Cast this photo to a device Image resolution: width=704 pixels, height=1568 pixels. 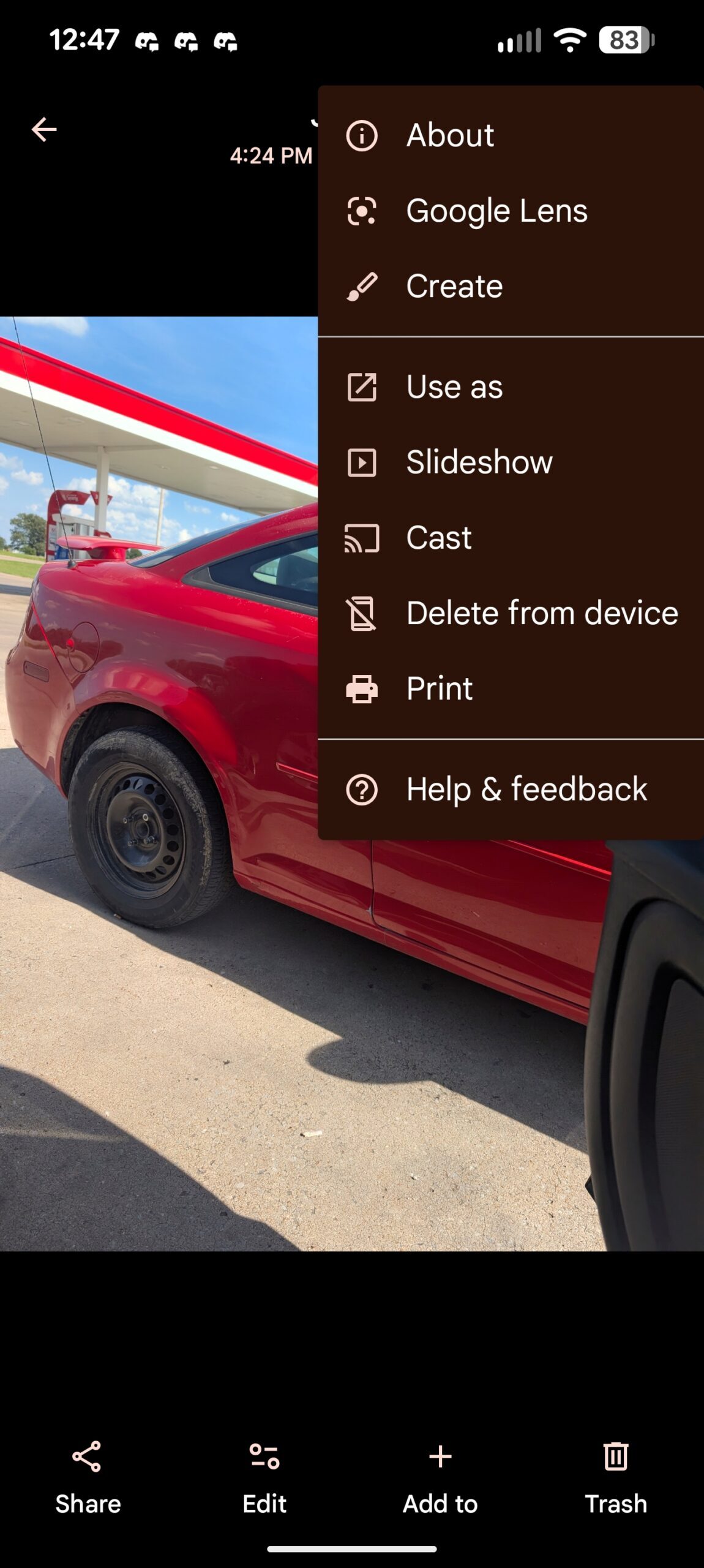438,538
